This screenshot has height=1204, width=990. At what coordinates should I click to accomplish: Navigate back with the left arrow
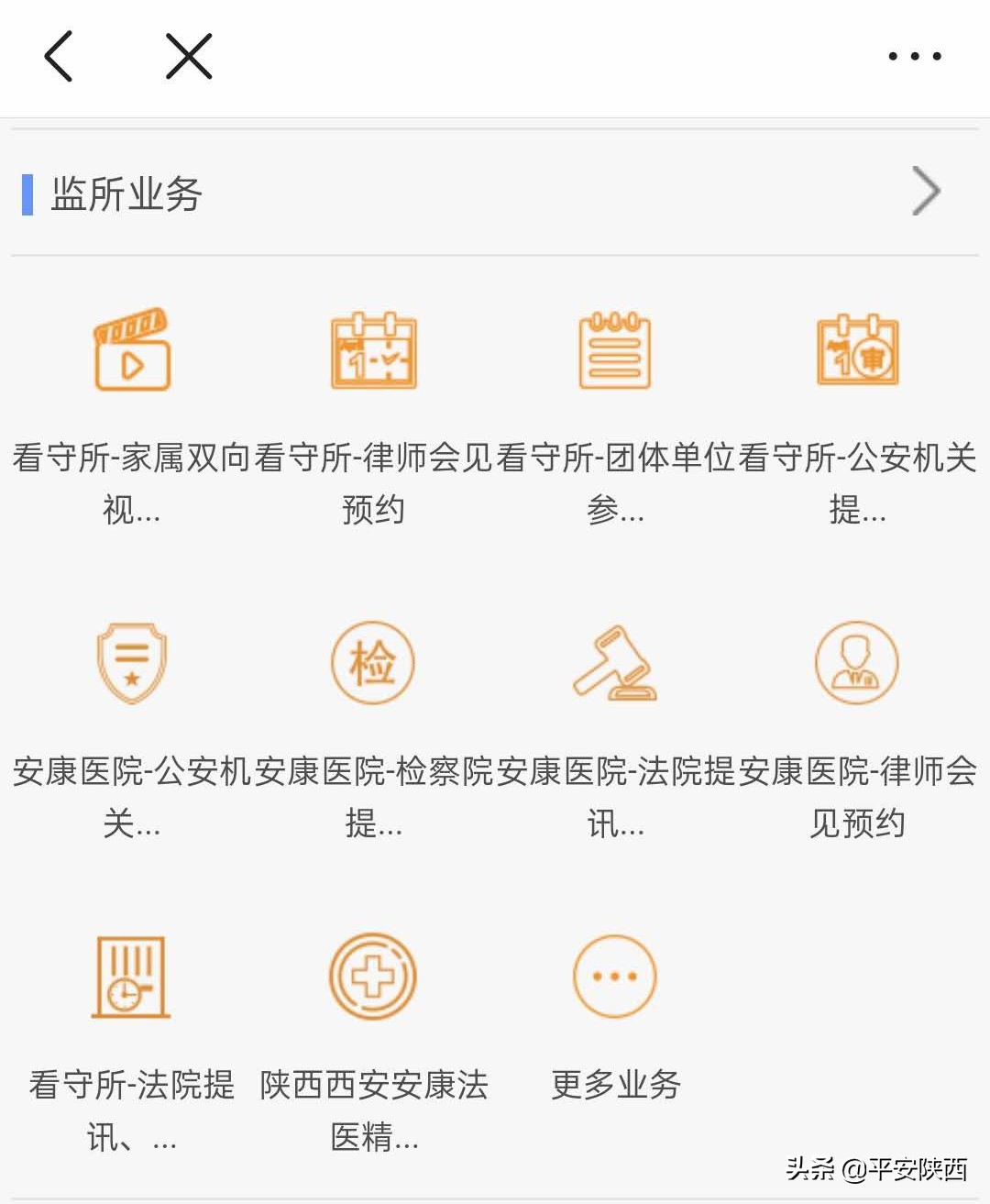point(59,55)
